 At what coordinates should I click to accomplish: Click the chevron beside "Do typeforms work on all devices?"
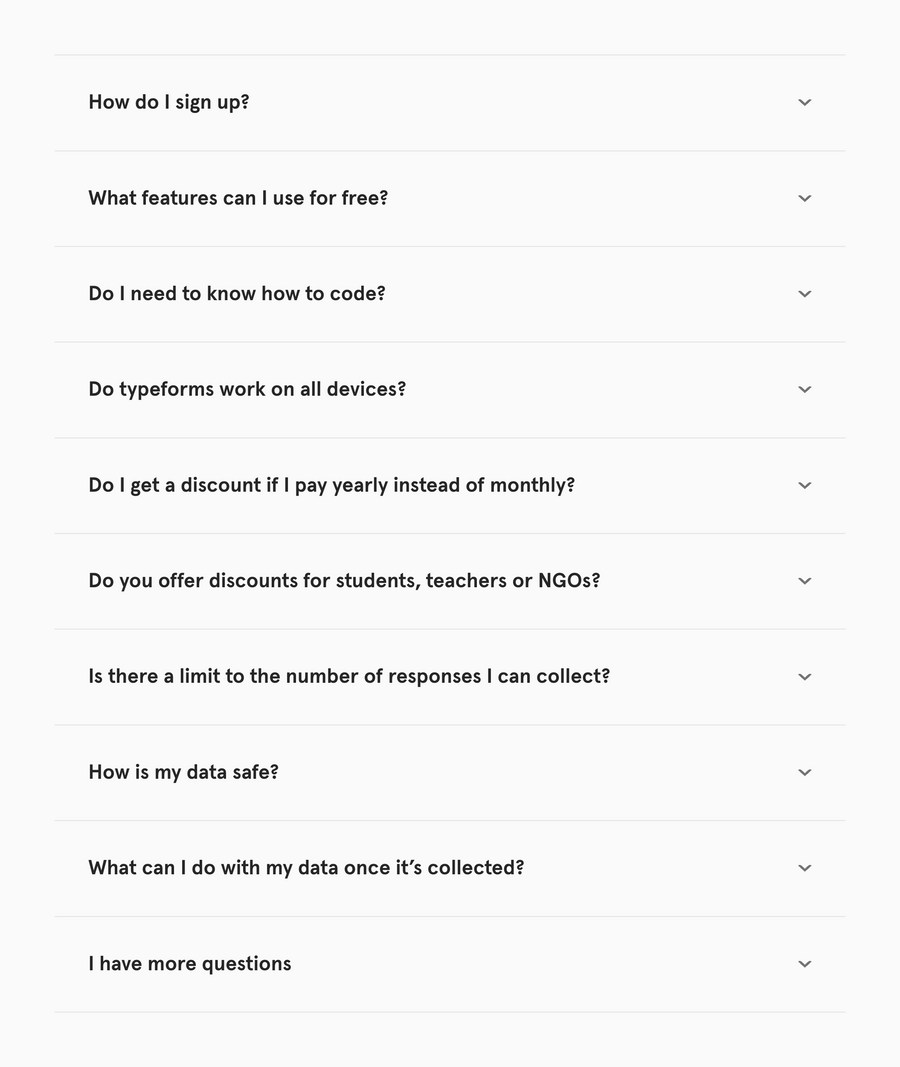pos(804,389)
